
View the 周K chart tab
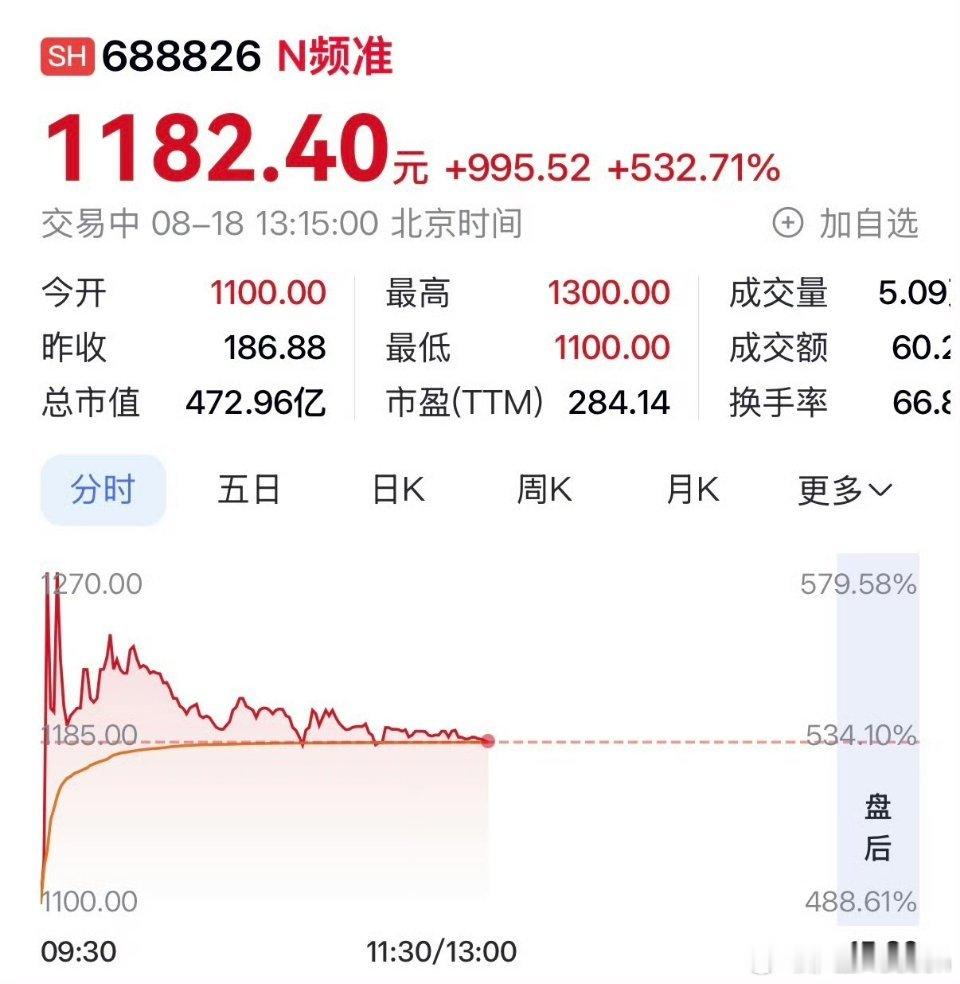[x=545, y=489]
